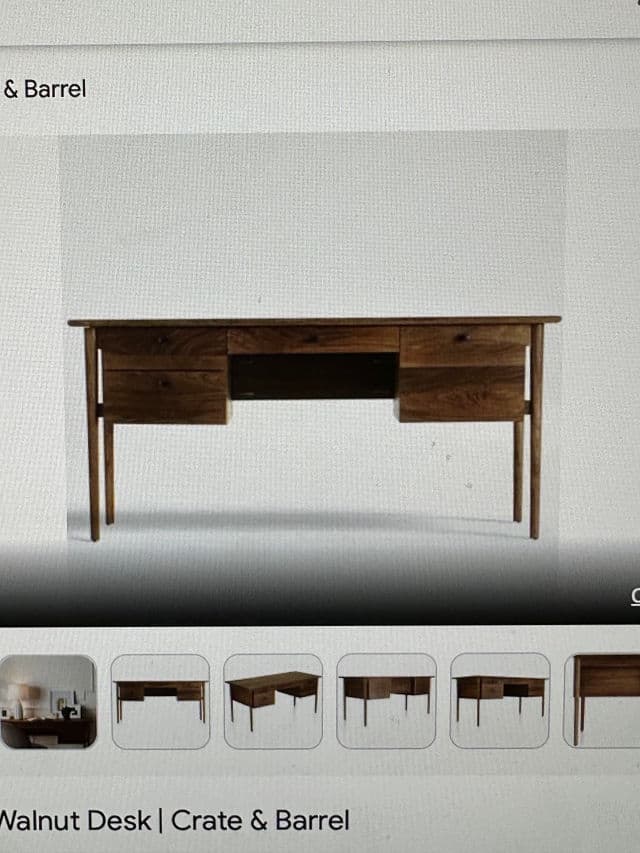Select the close-up desk thumbnail cut off at the edge
Screen dimensions: 640x853
tap(607, 701)
